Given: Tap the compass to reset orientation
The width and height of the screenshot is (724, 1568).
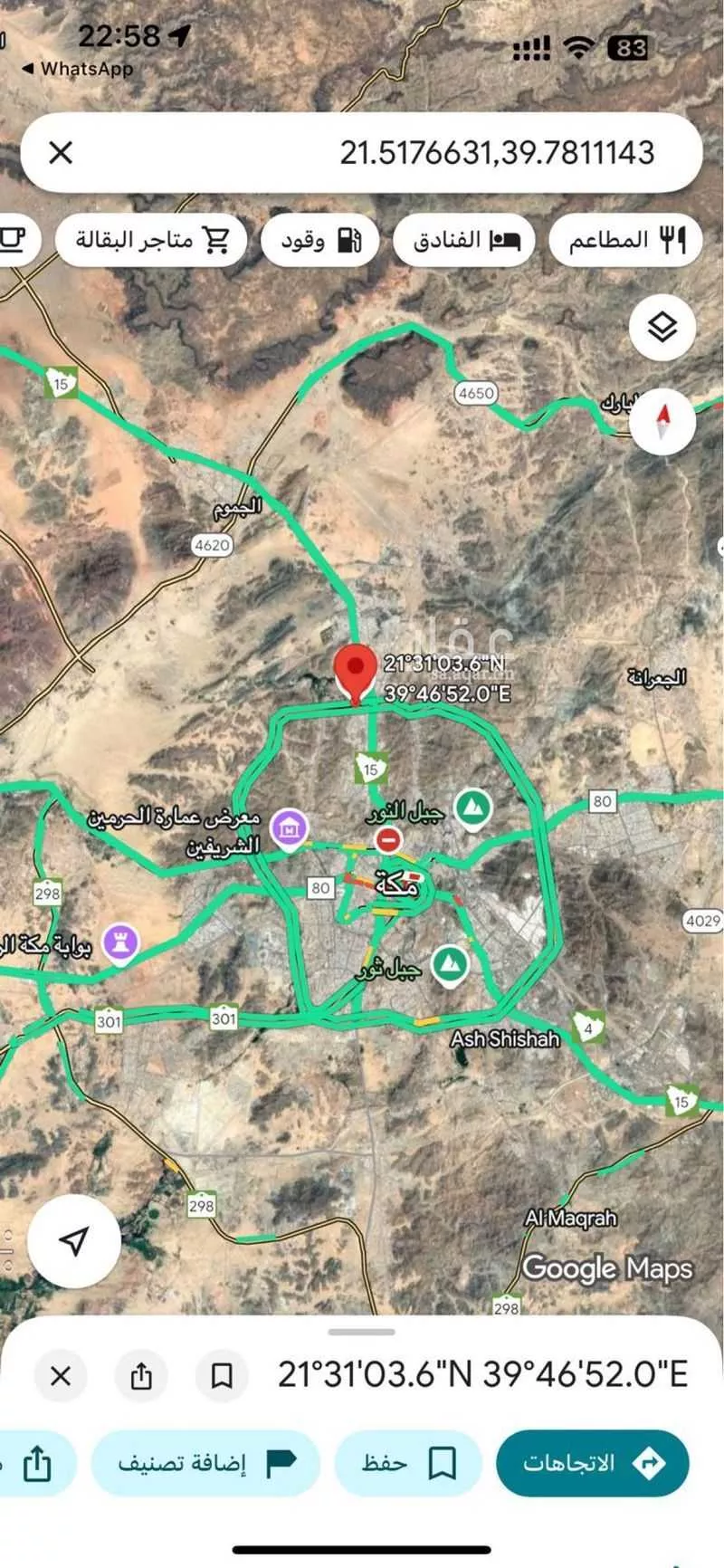Looking at the screenshot, I should click(x=662, y=422).
